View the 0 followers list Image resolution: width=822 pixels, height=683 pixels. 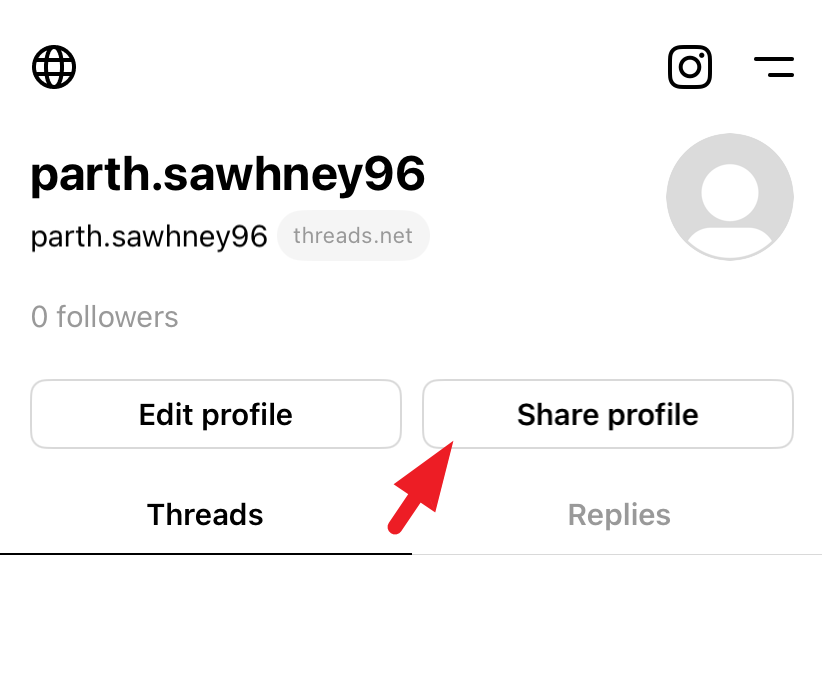click(104, 317)
